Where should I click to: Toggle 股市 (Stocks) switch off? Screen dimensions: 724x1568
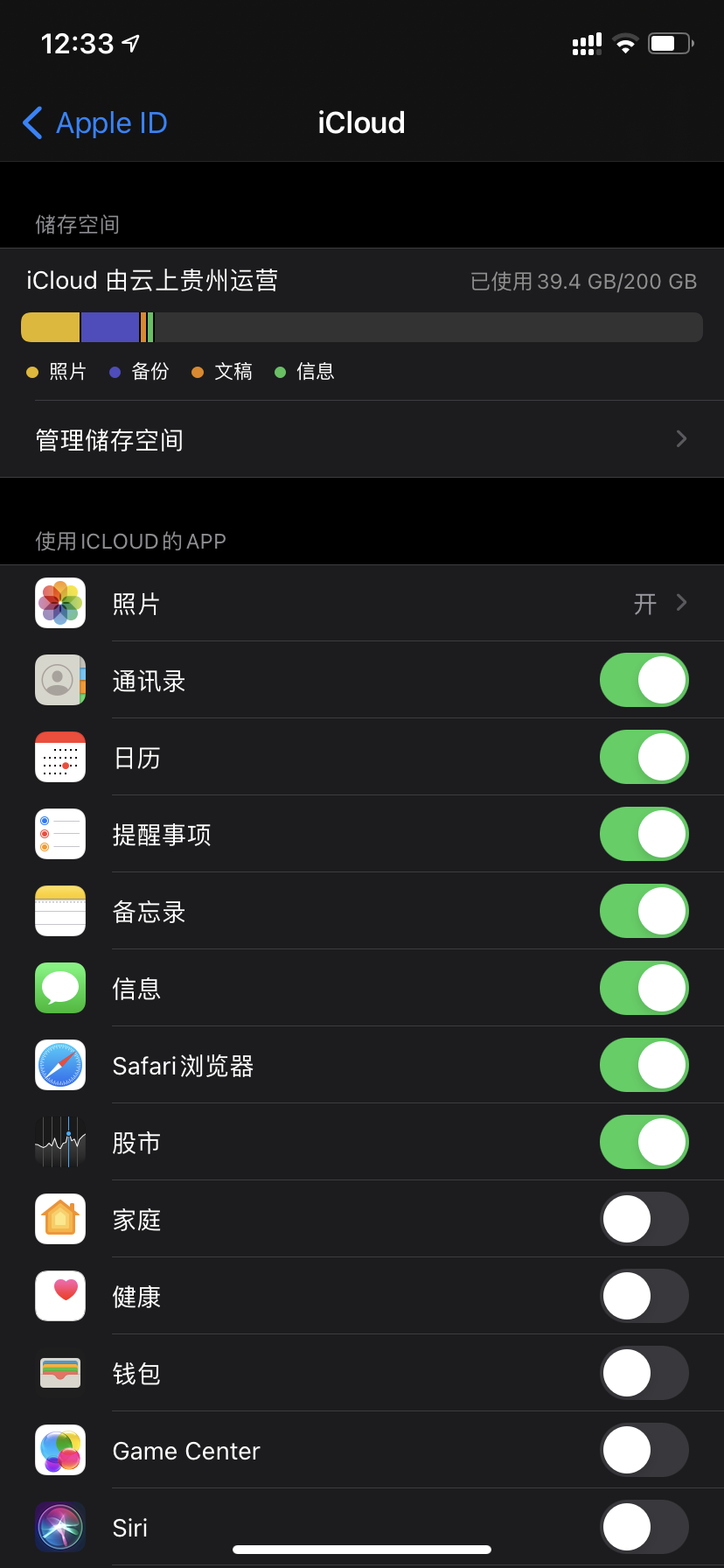tap(644, 1143)
